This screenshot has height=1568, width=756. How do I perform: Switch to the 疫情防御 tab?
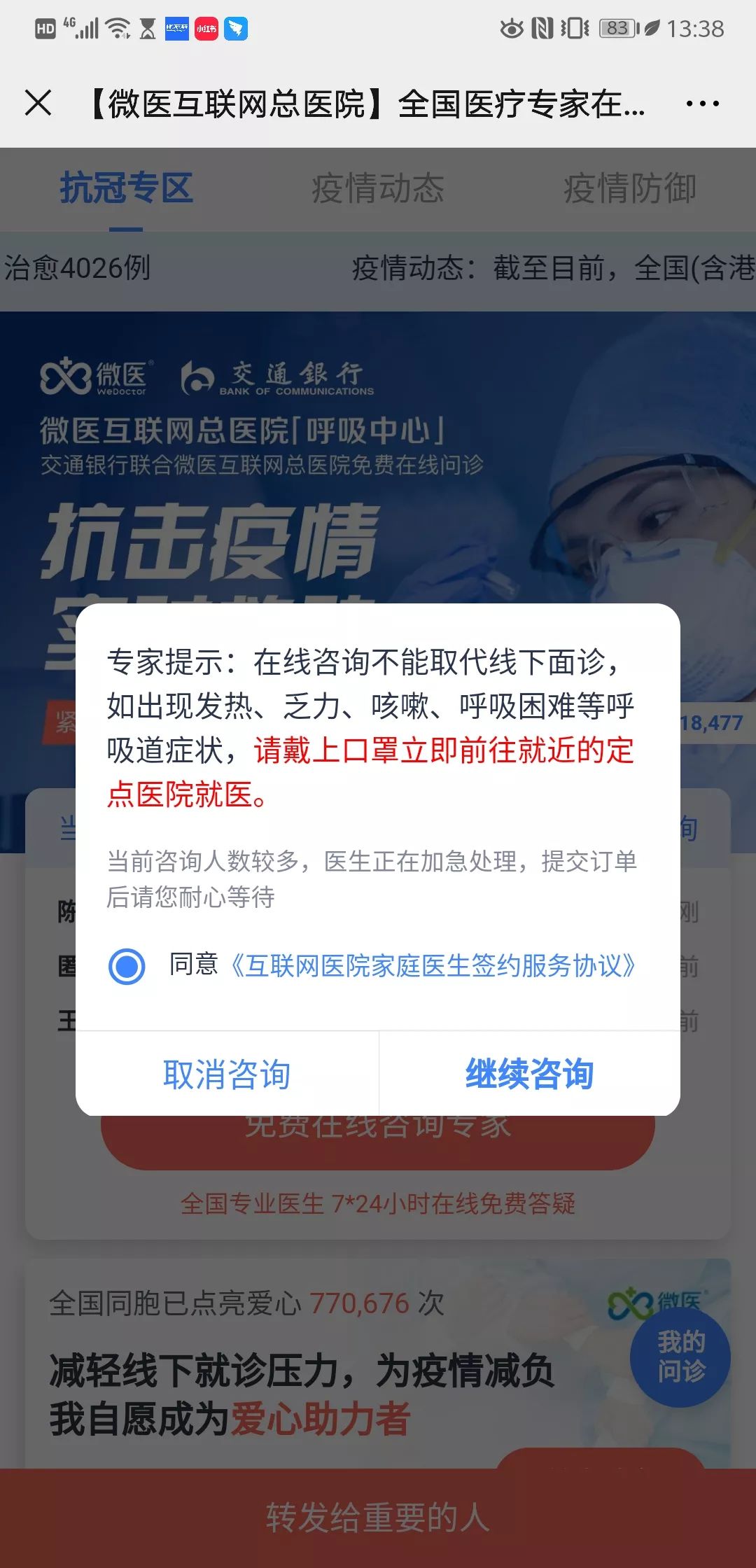631,189
